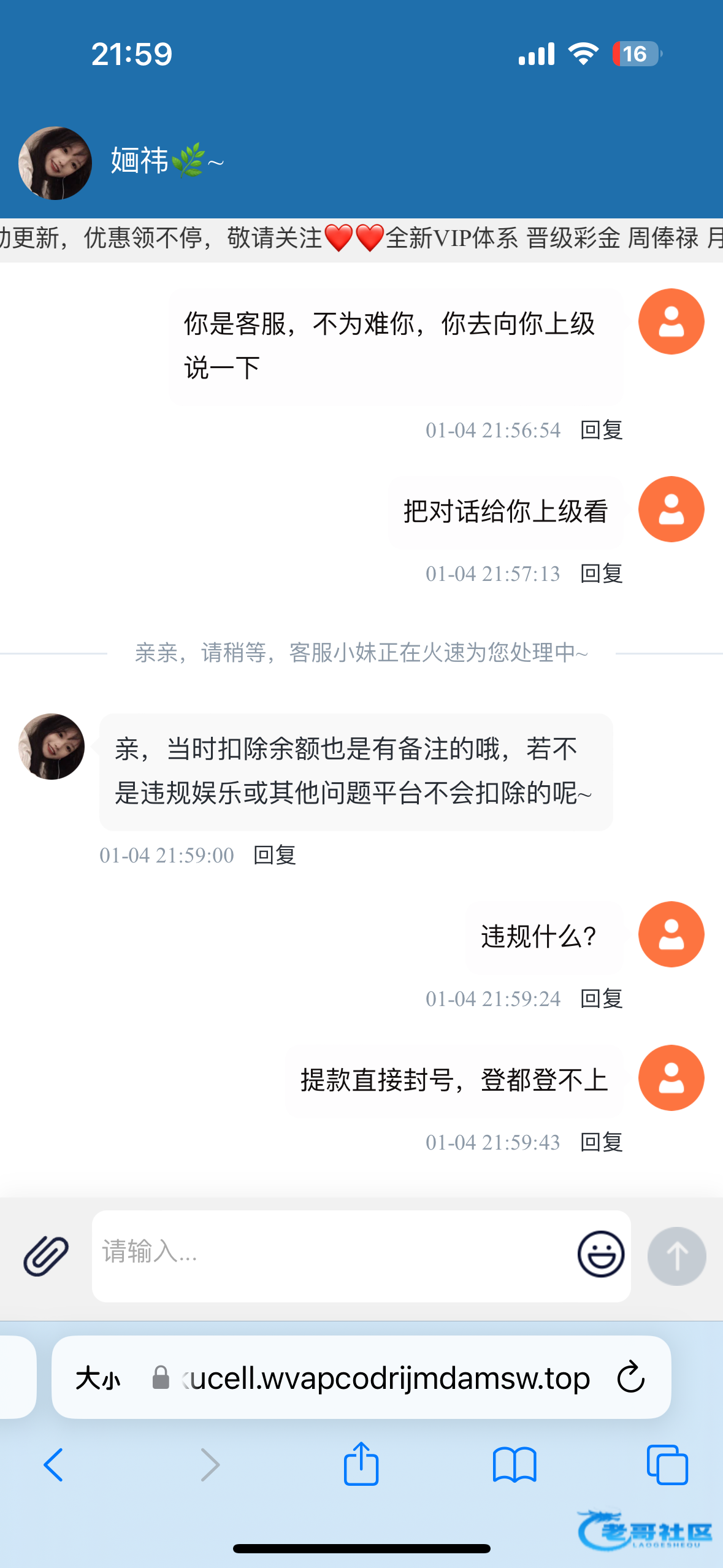Attach a file with the paperclip icon
Viewport: 723px width, 1568px height.
[x=46, y=1255]
